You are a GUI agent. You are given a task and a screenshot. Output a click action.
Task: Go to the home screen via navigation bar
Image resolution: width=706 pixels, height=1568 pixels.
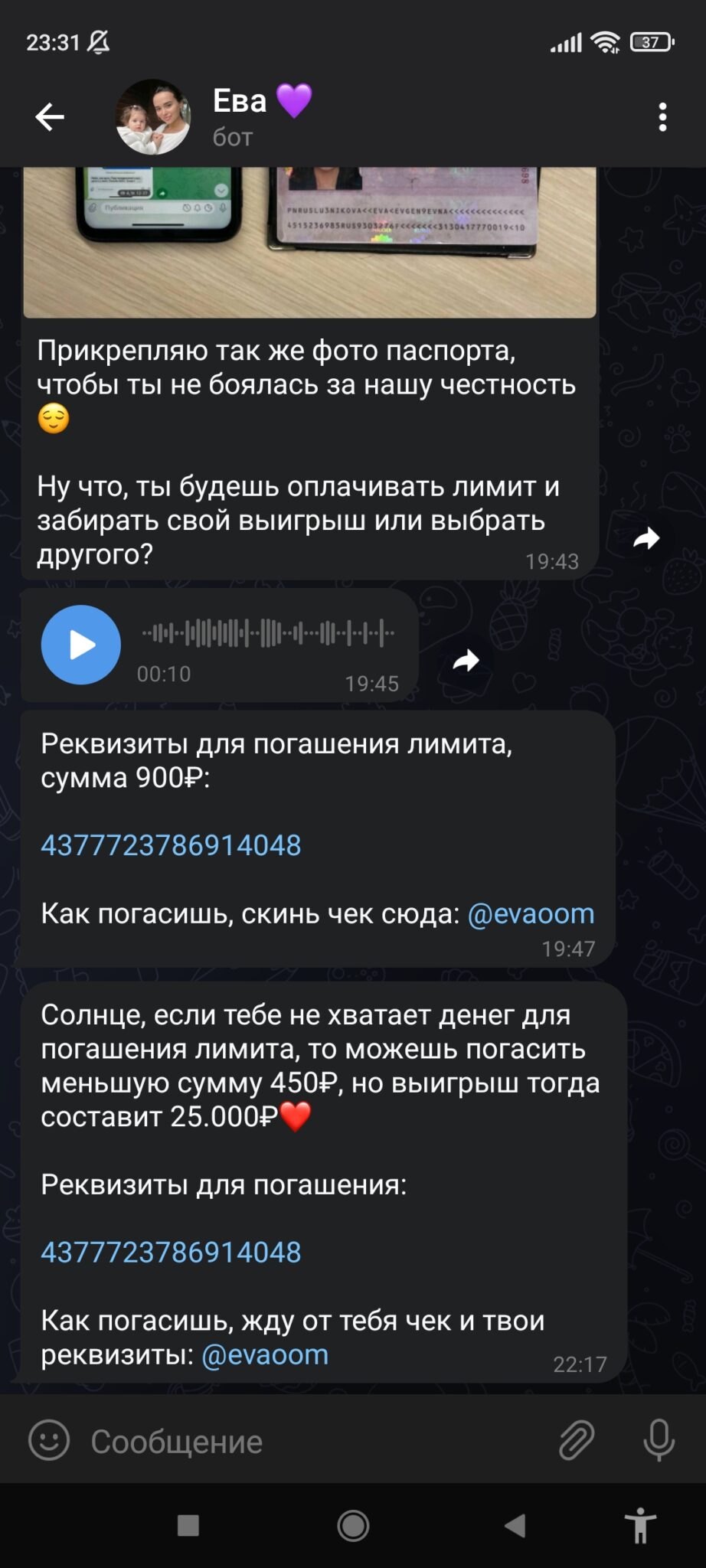pyautogui.click(x=353, y=1526)
